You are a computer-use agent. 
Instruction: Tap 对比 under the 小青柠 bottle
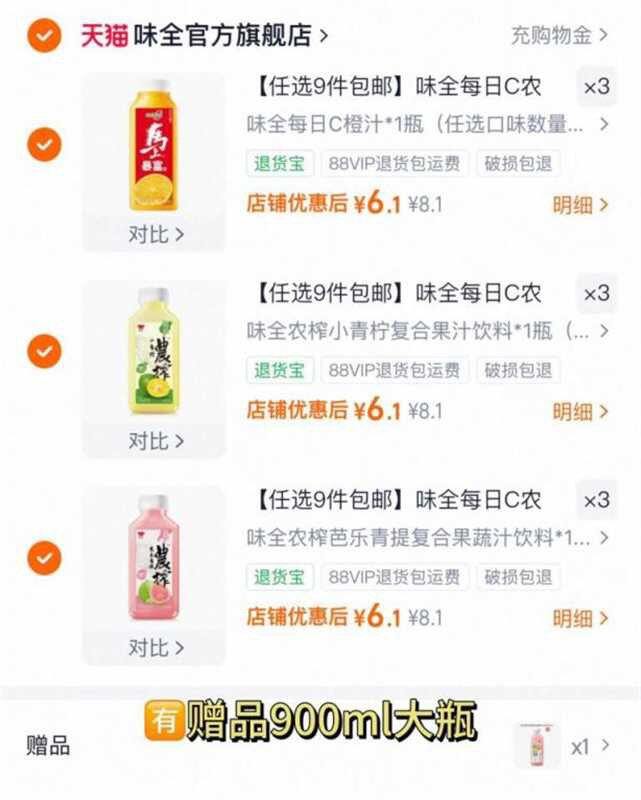tap(155, 441)
